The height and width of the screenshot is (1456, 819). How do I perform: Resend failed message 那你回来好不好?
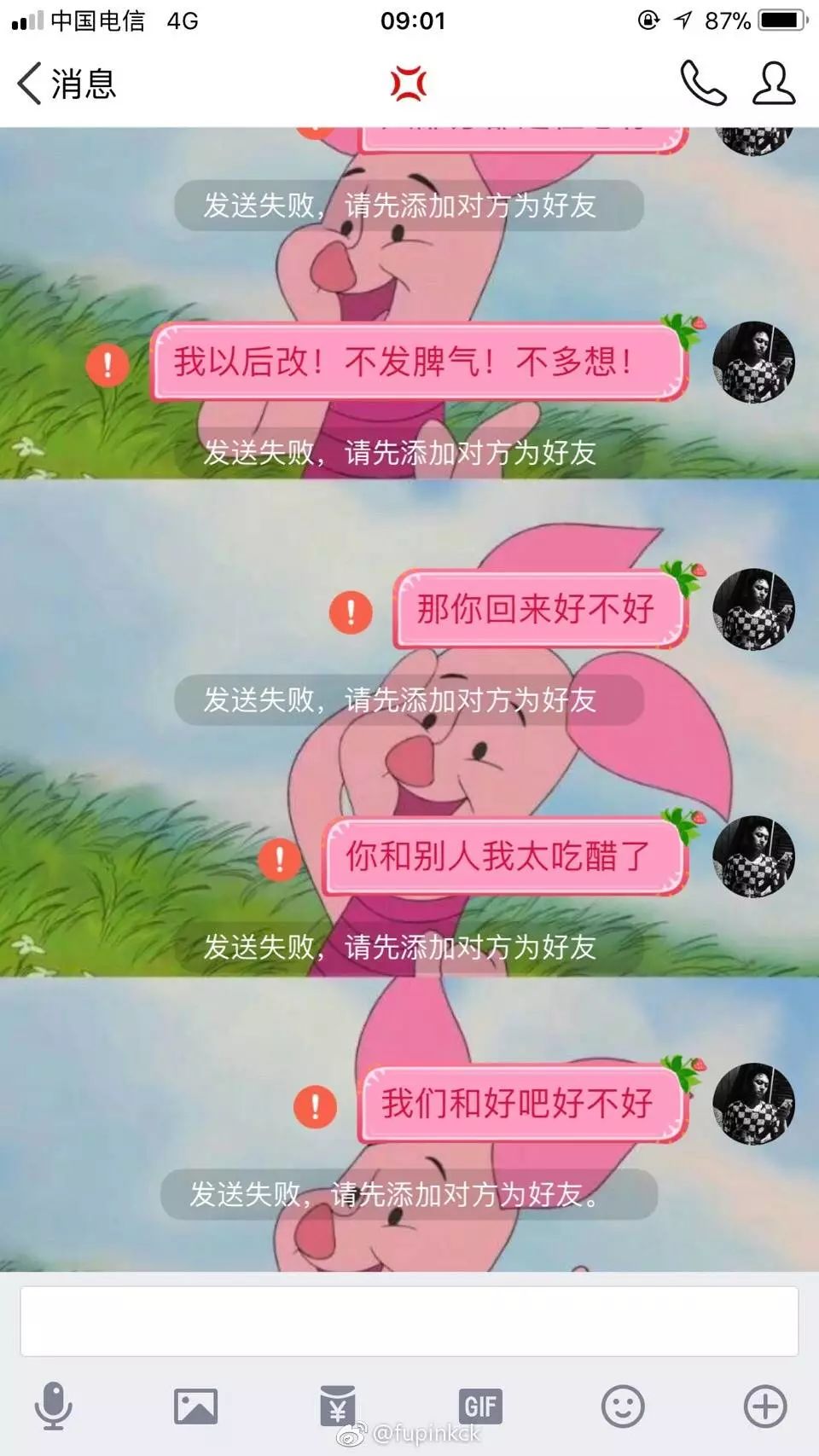(351, 612)
